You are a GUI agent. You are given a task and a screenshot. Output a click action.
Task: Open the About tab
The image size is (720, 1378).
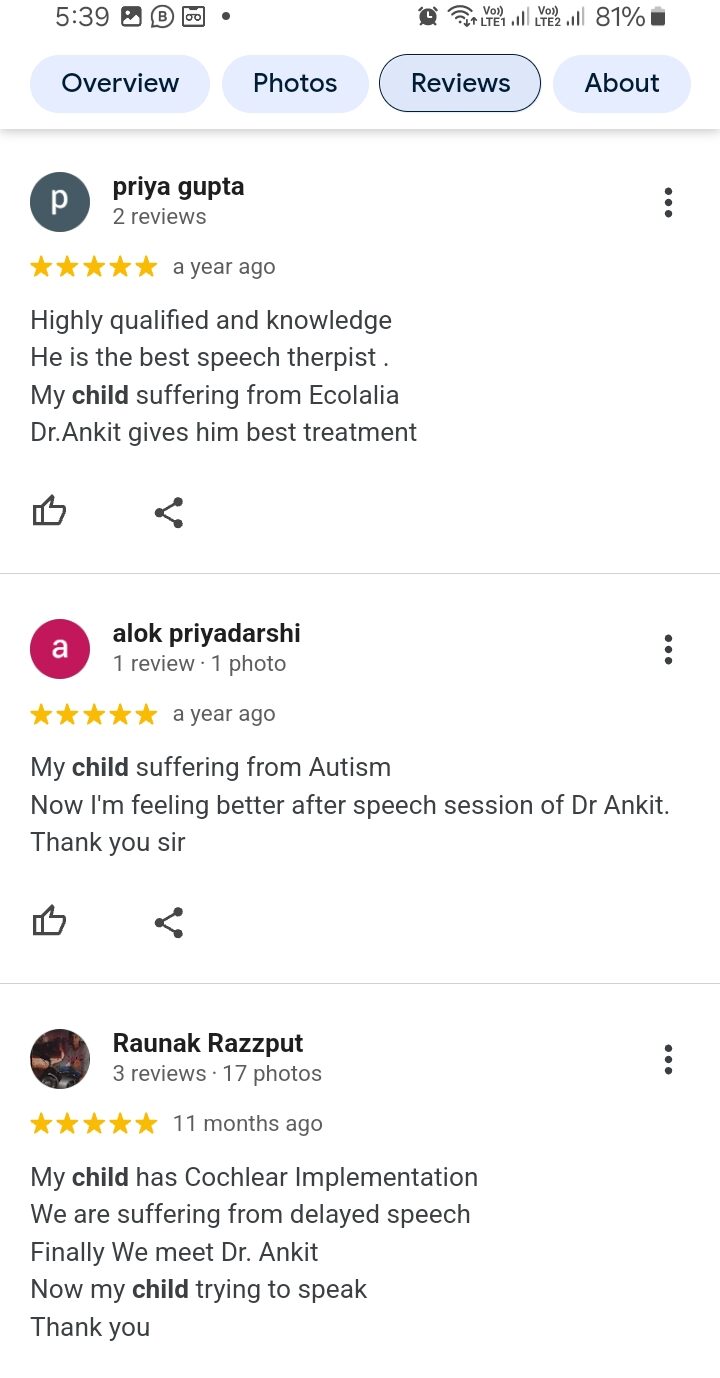[621, 83]
